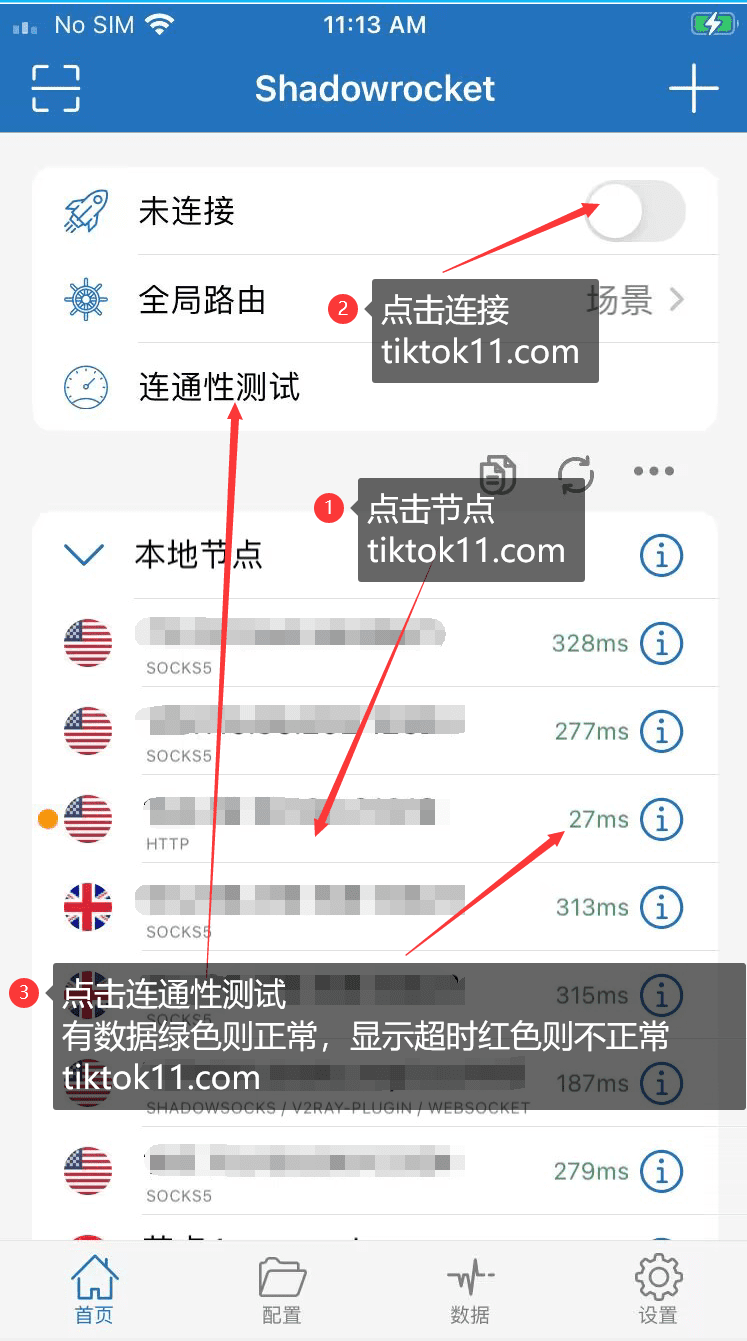Tap the refresh icon above node list
This screenshot has width=747, height=1341.
point(576,472)
